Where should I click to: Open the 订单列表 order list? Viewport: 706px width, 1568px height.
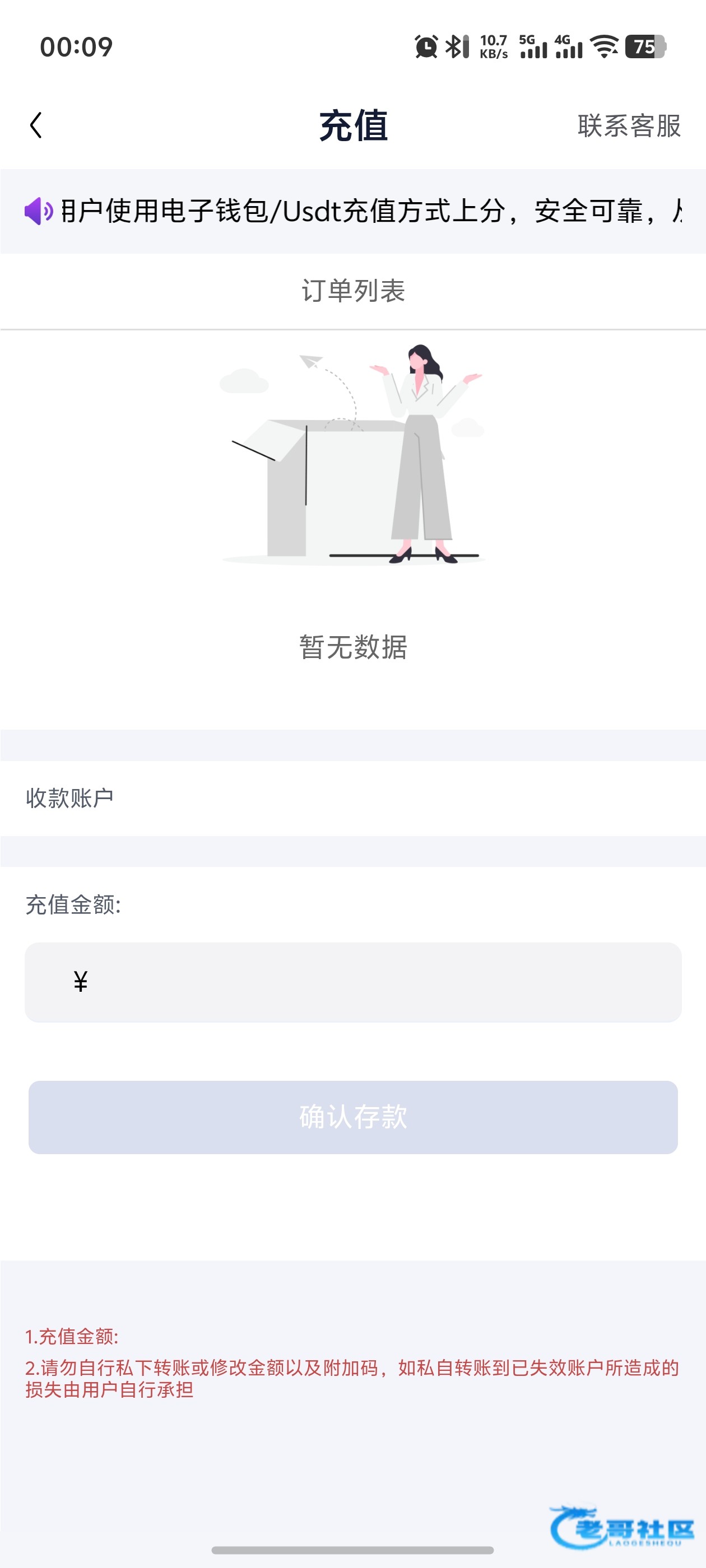(352, 291)
